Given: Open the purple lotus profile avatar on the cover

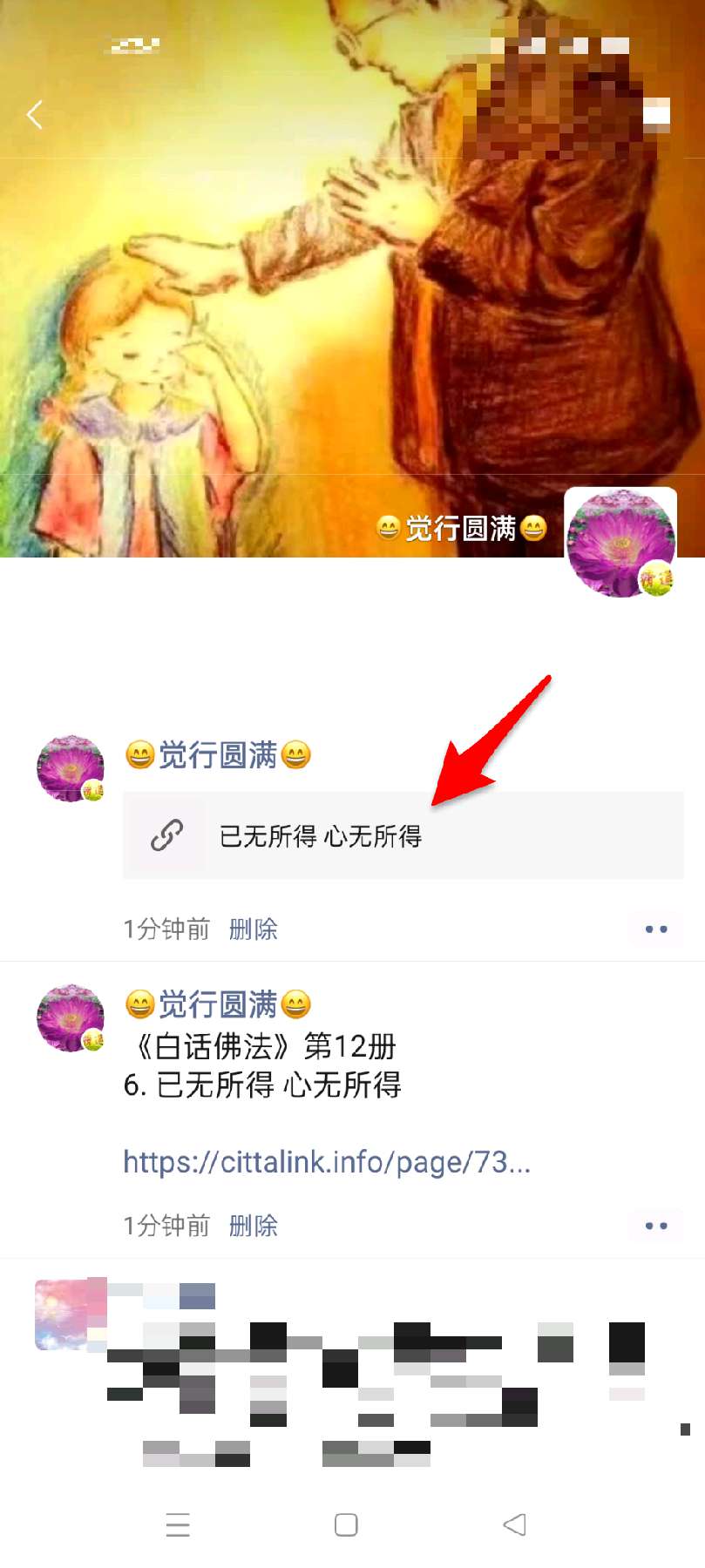Looking at the screenshot, I should pos(620,543).
